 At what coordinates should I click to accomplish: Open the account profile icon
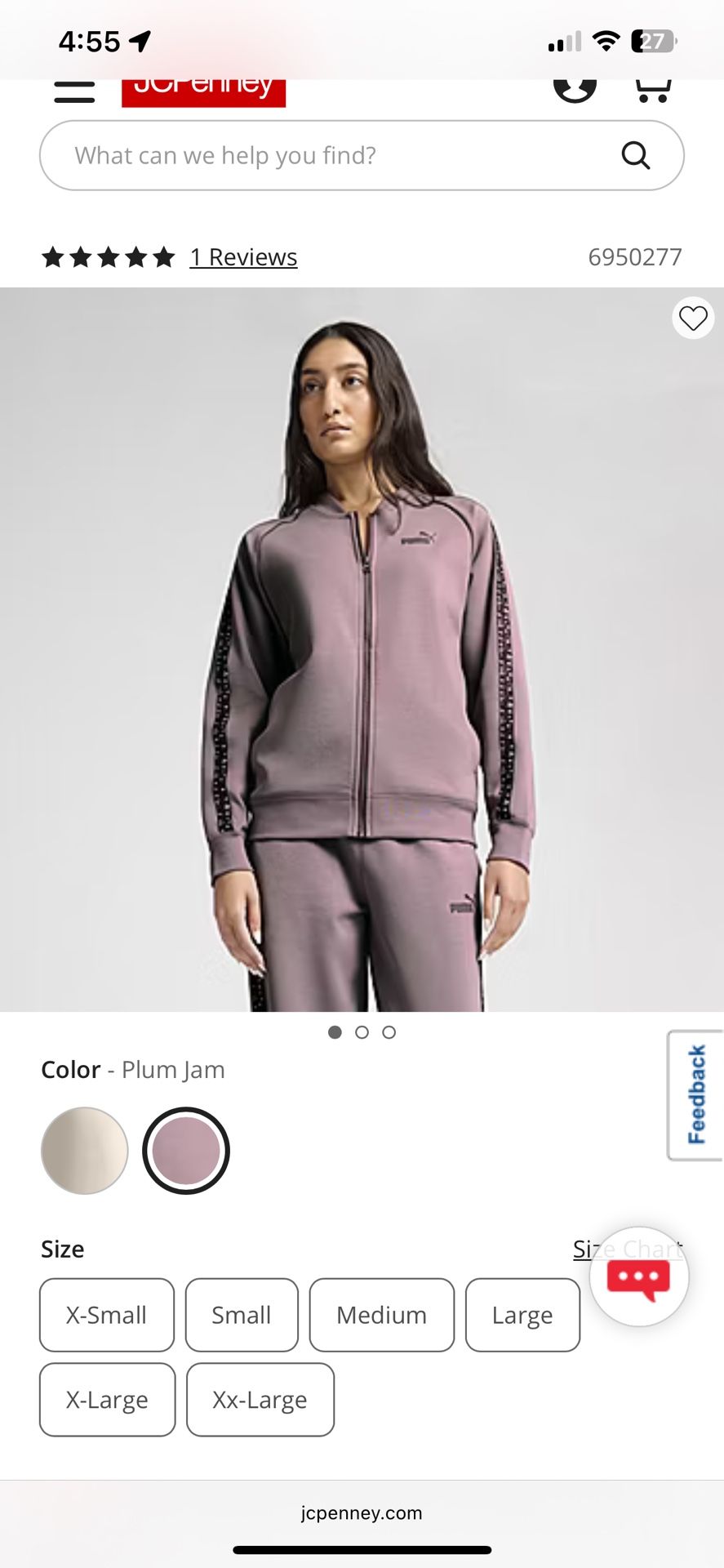coord(575,90)
